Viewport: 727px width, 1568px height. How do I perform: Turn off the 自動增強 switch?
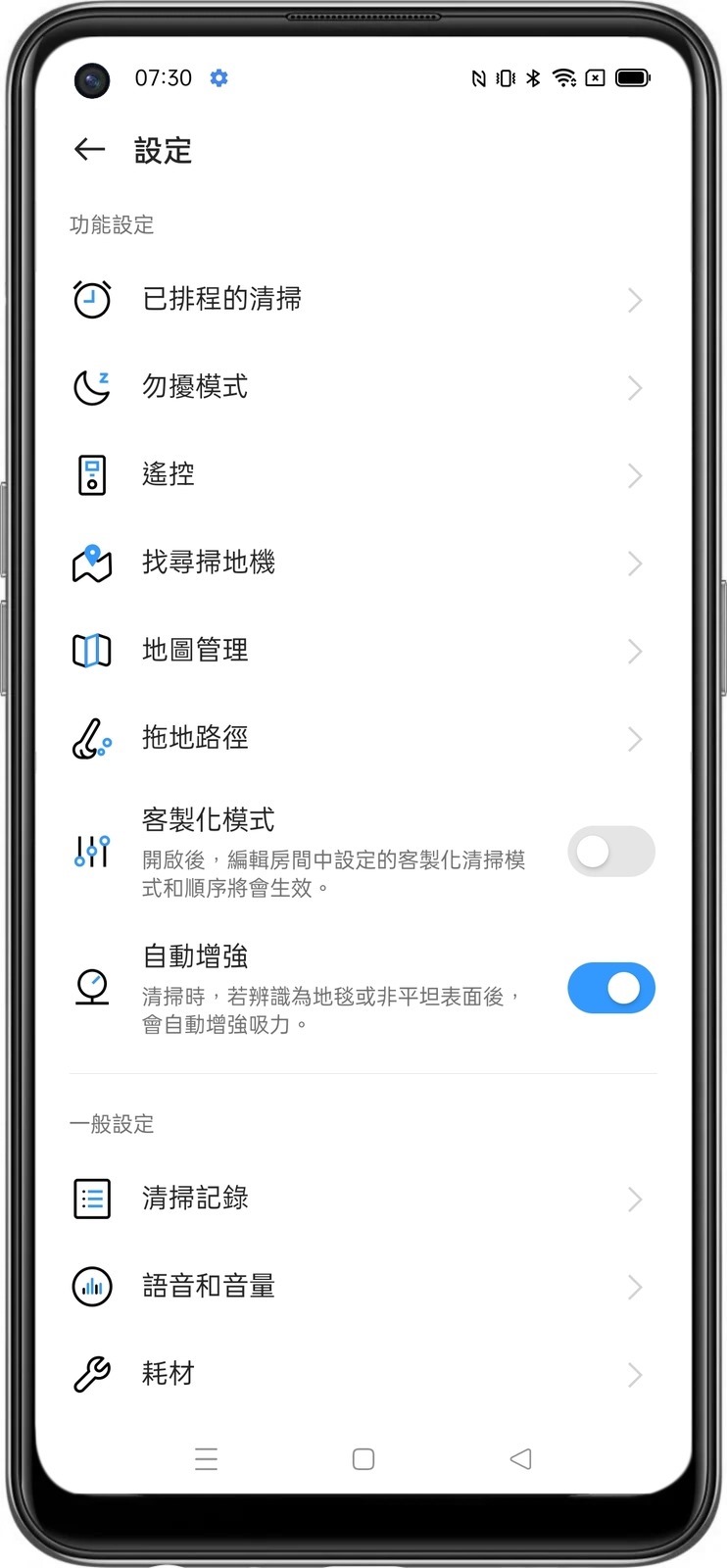point(610,988)
